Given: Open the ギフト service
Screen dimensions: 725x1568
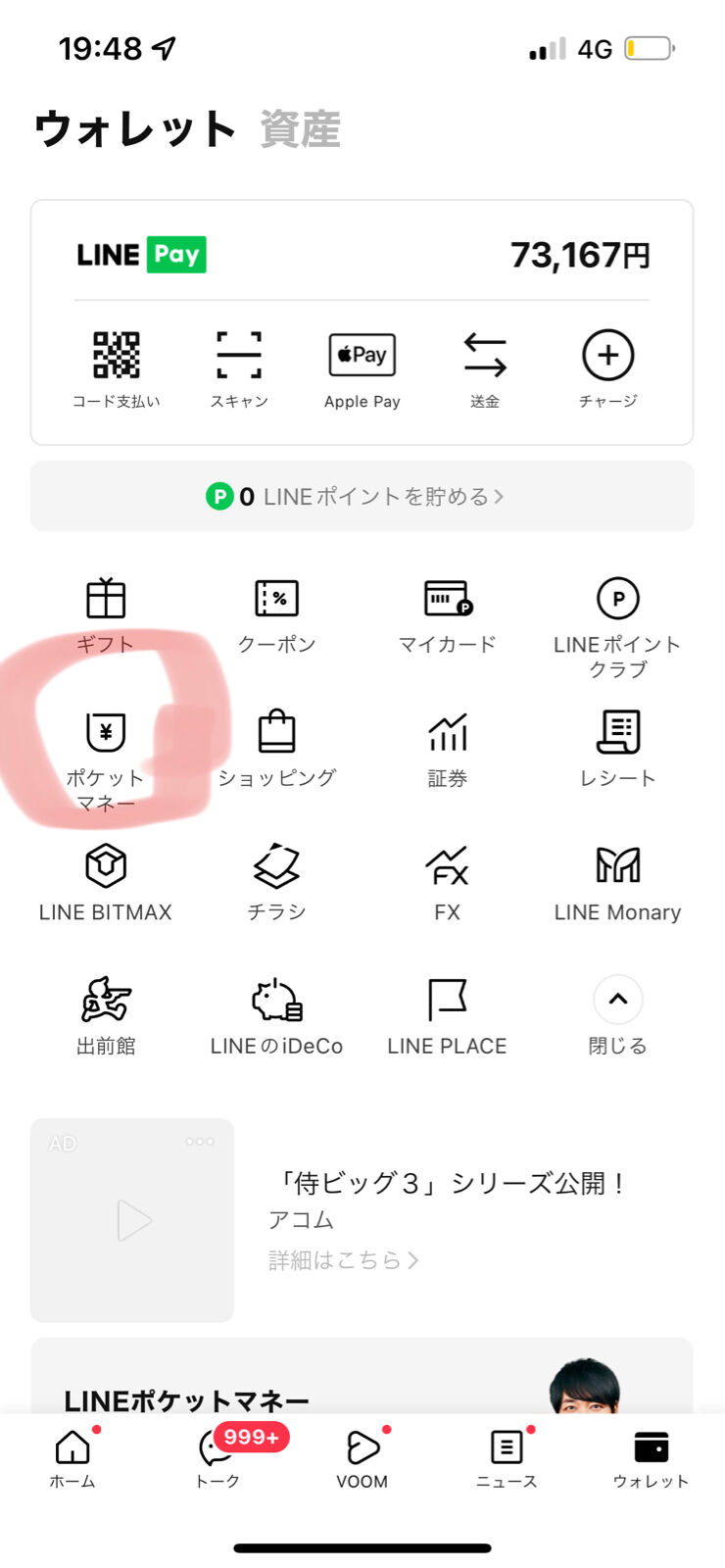Looking at the screenshot, I should [106, 614].
